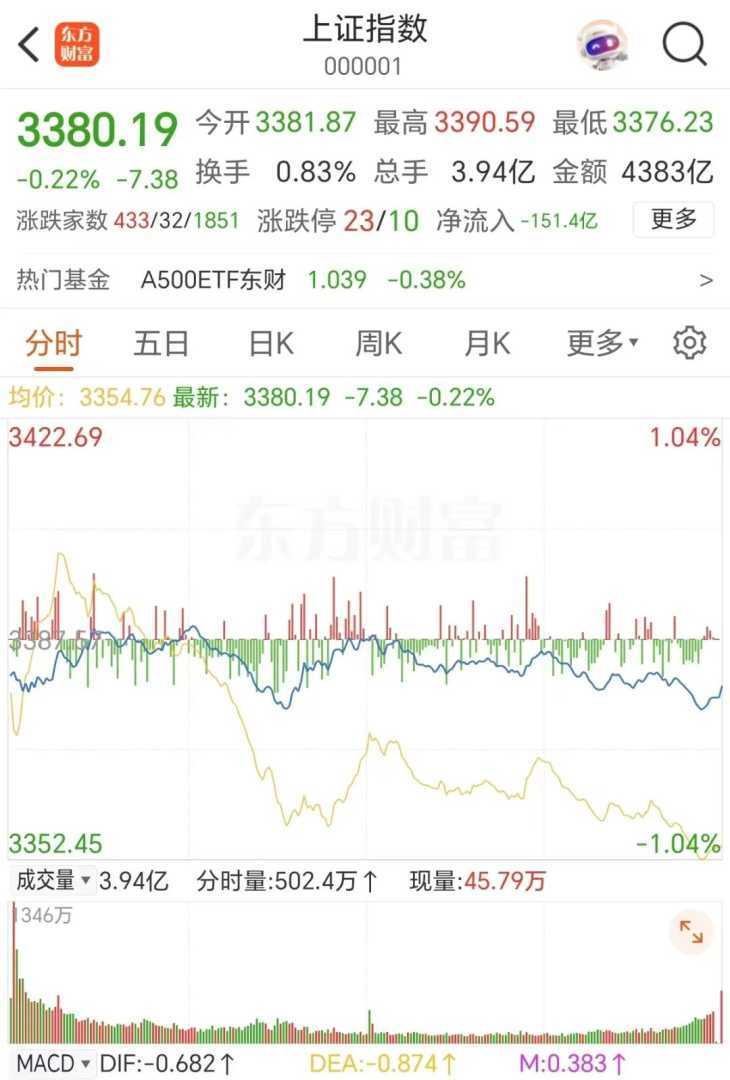730x1080 pixels.
Task: Open the 热门基金 A500ETF东财 row
Action: (365, 280)
